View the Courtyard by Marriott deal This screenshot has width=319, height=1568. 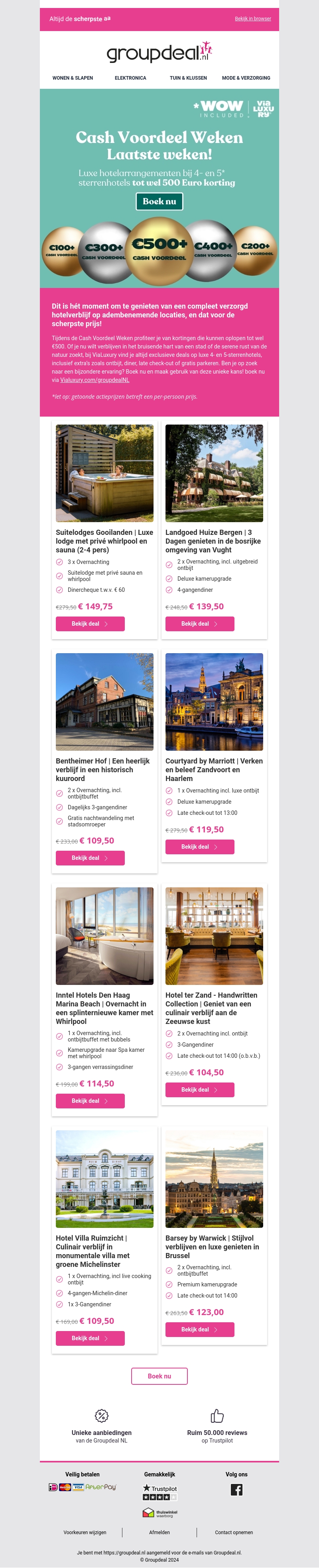[199, 847]
